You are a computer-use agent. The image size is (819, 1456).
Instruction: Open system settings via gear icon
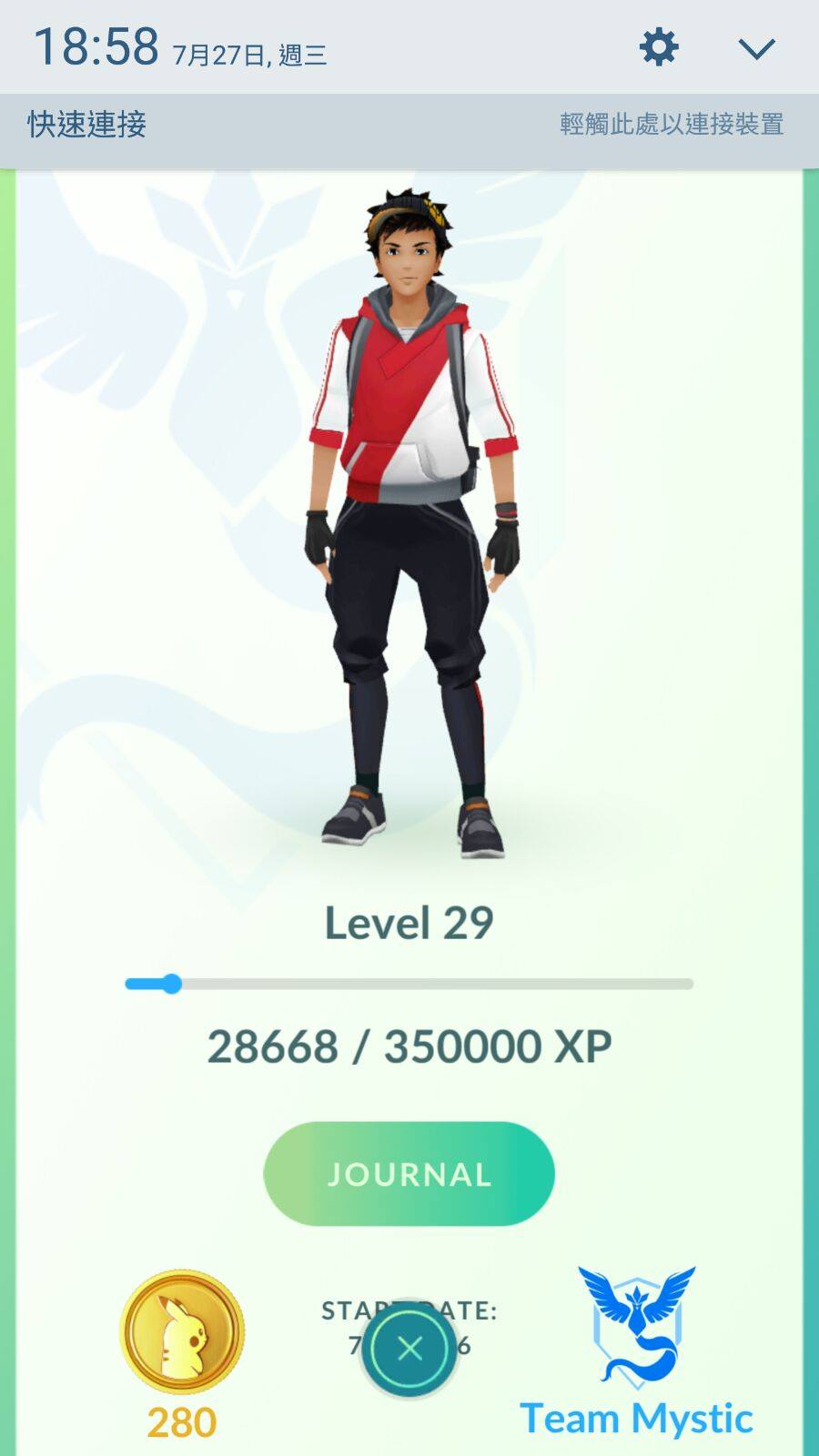click(659, 46)
